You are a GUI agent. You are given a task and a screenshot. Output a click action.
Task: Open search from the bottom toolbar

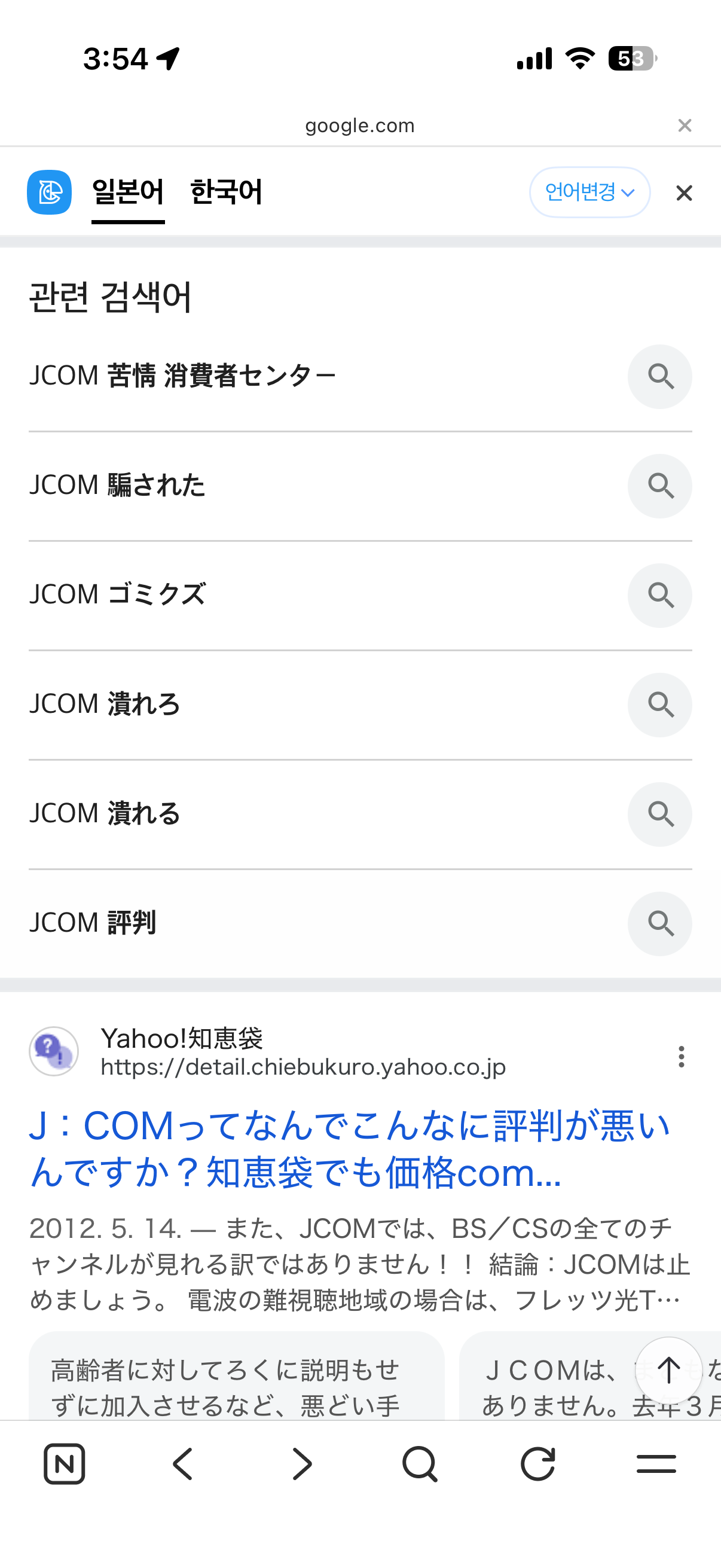coord(420,1464)
